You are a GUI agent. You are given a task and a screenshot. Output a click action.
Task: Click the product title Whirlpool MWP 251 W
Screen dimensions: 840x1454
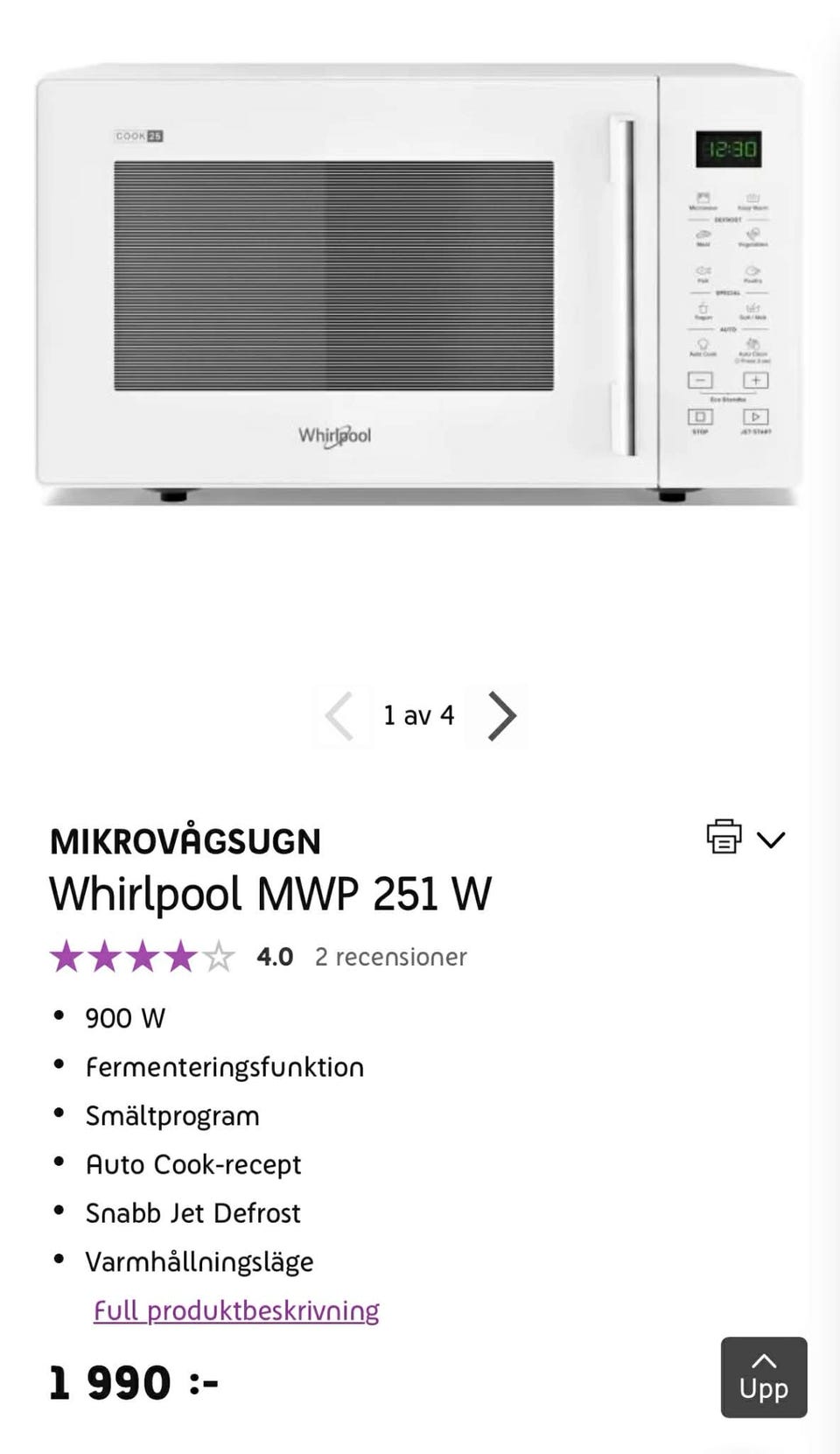click(x=271, y=893)
